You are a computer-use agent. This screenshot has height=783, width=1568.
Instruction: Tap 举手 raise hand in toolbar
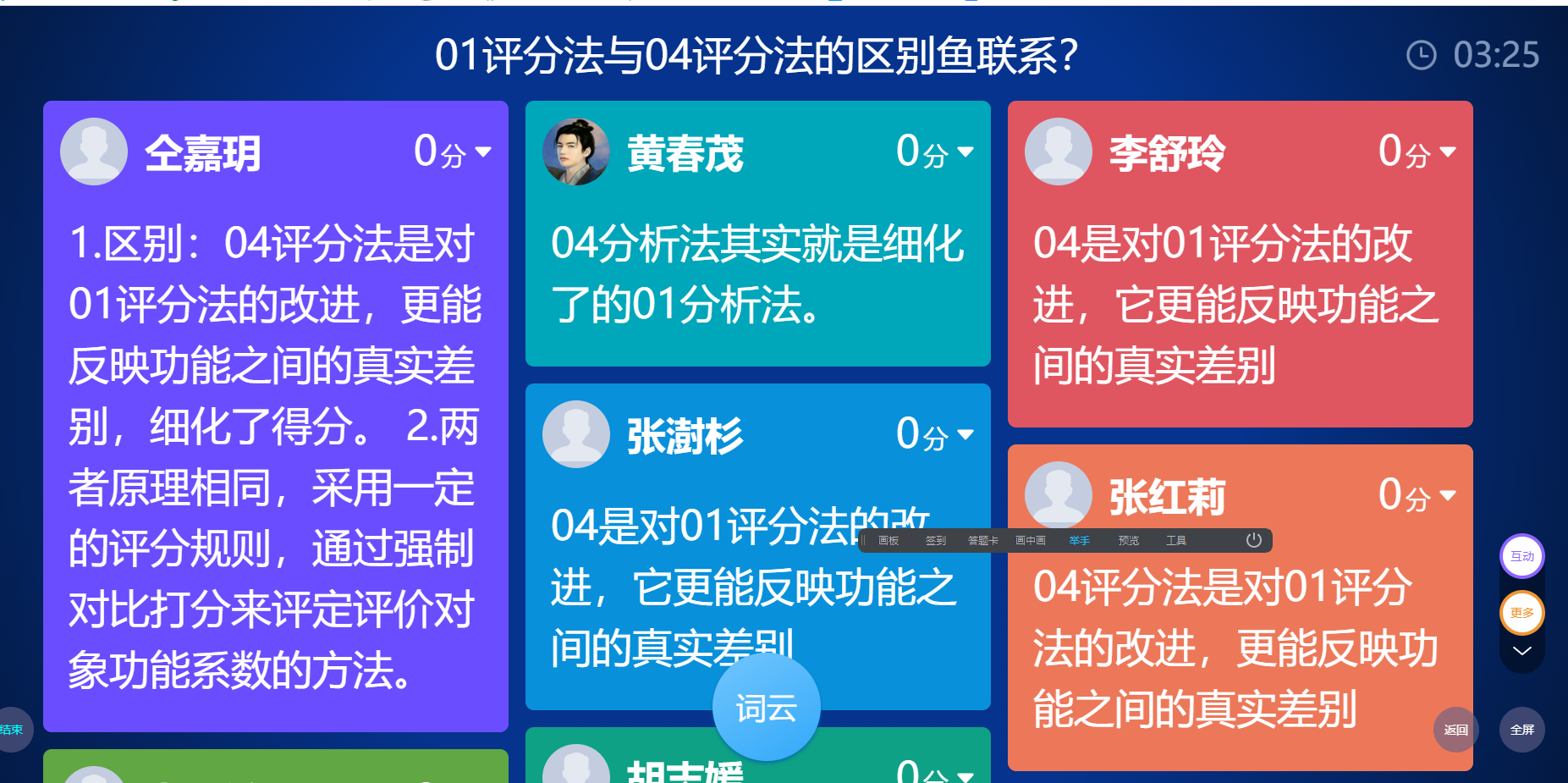(x=1080, y=540)
